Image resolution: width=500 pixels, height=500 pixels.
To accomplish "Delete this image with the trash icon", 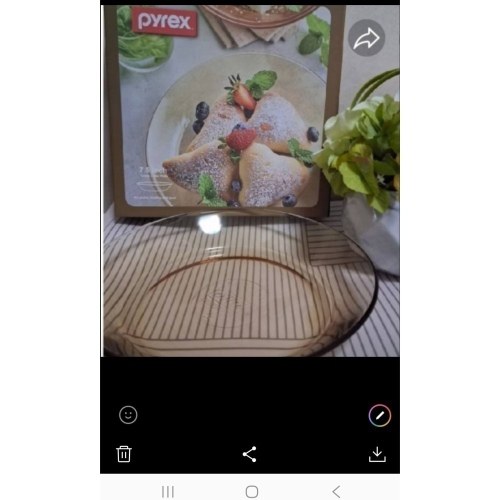I will point(124,454).
